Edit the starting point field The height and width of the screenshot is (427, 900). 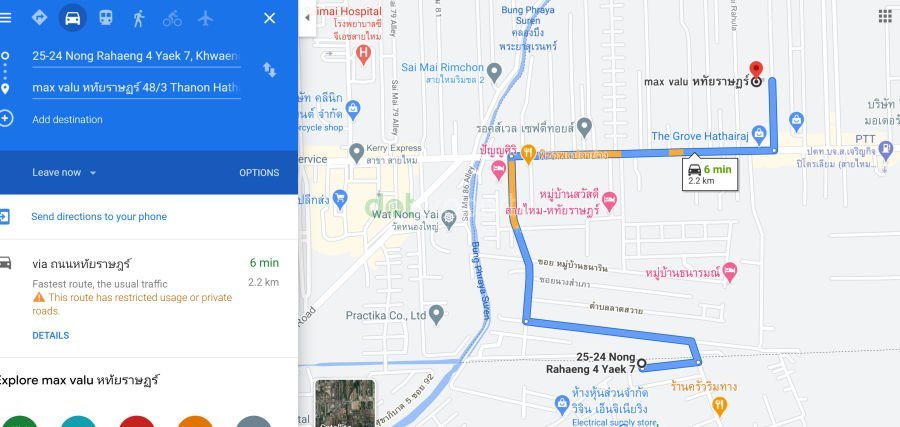[136, 56]
